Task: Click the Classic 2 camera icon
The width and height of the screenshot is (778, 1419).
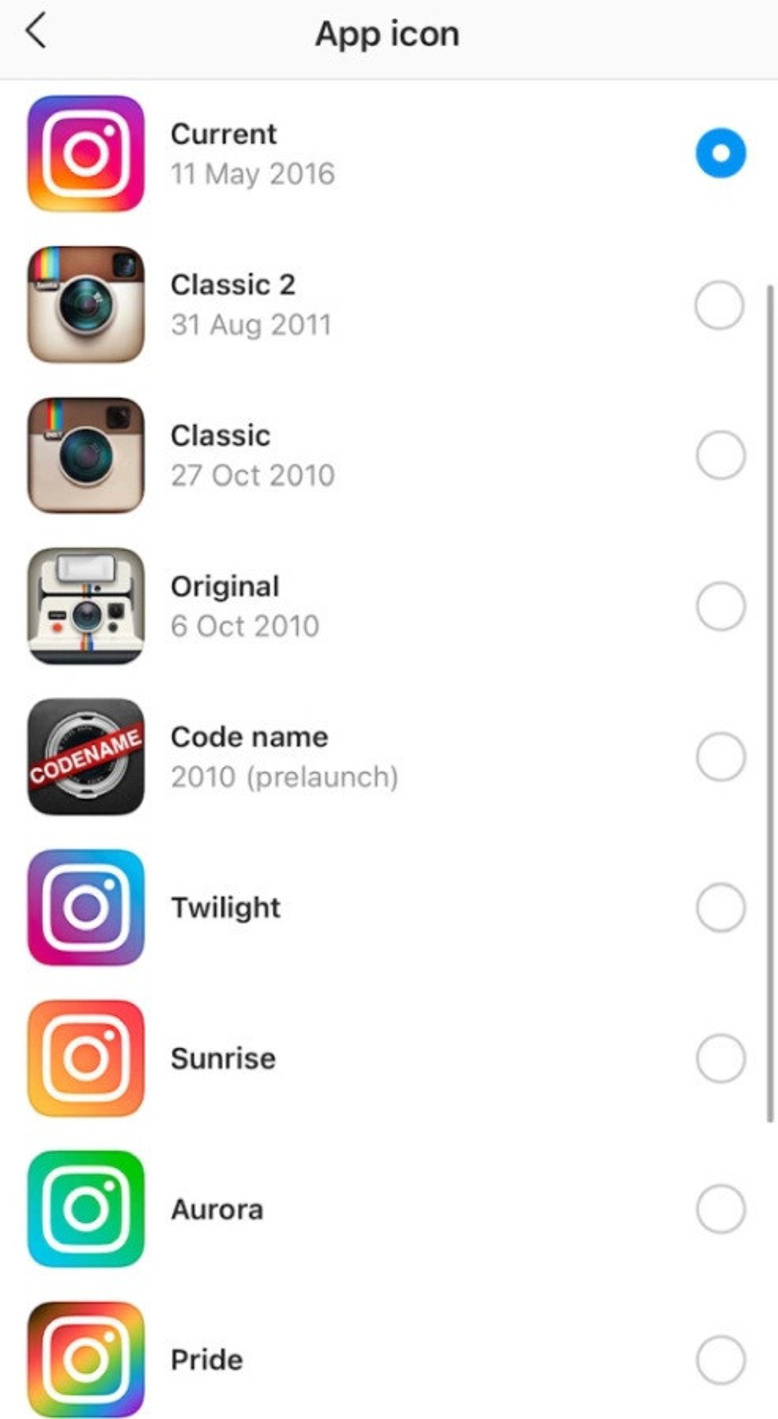Action: click(85, 305)
